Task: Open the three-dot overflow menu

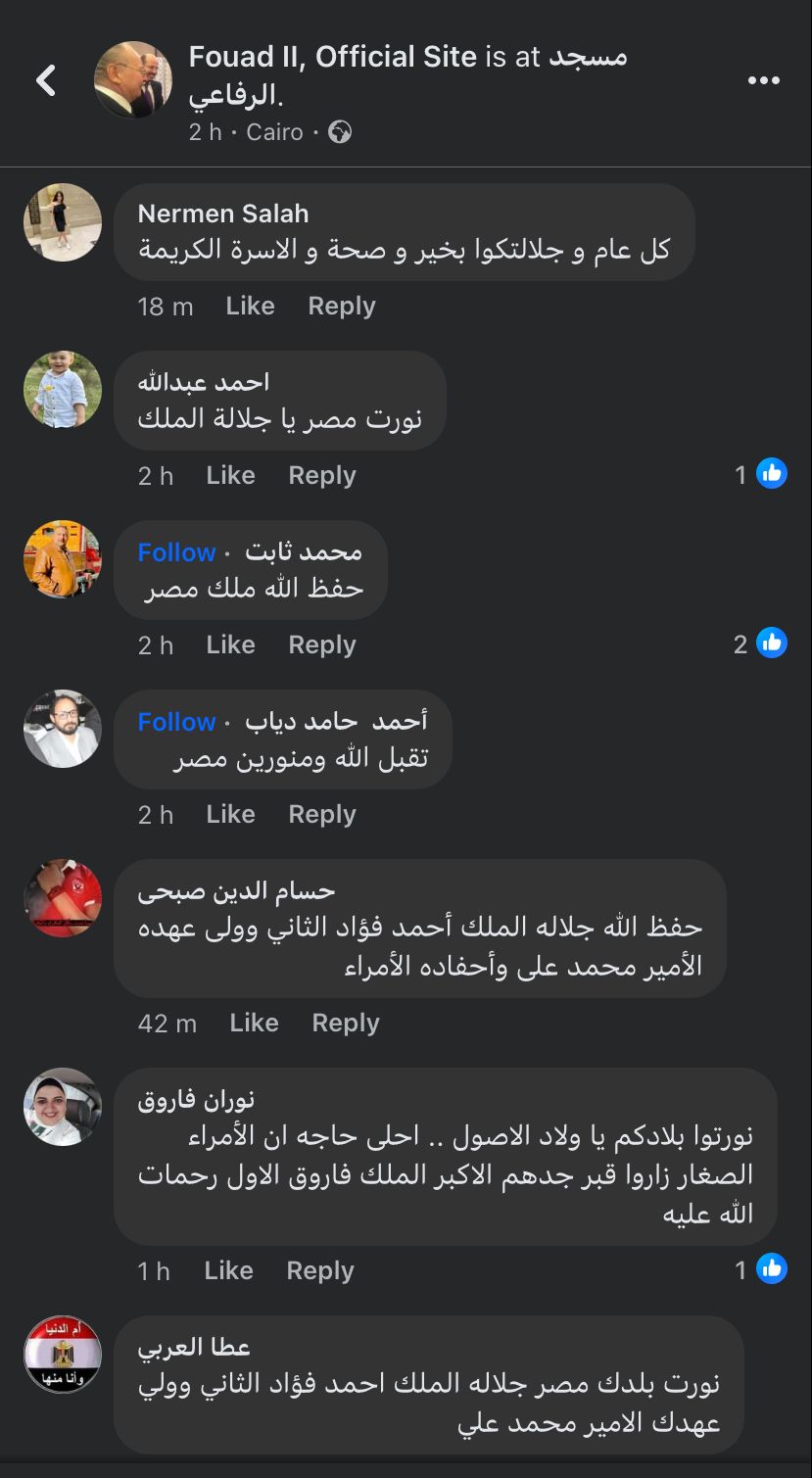Action: [x=763, y=80]
